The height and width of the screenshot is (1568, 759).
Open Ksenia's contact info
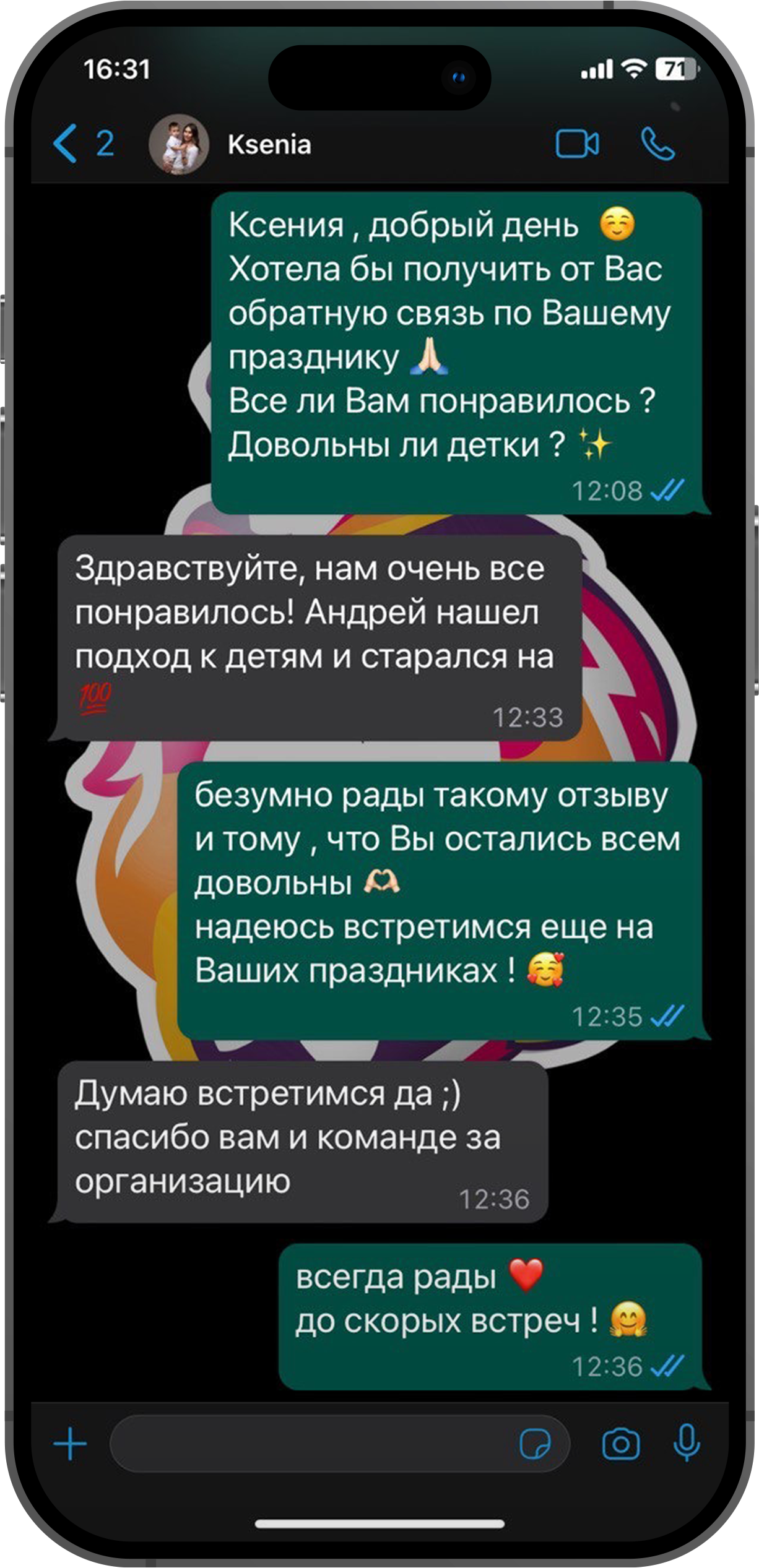pos(269,145)
